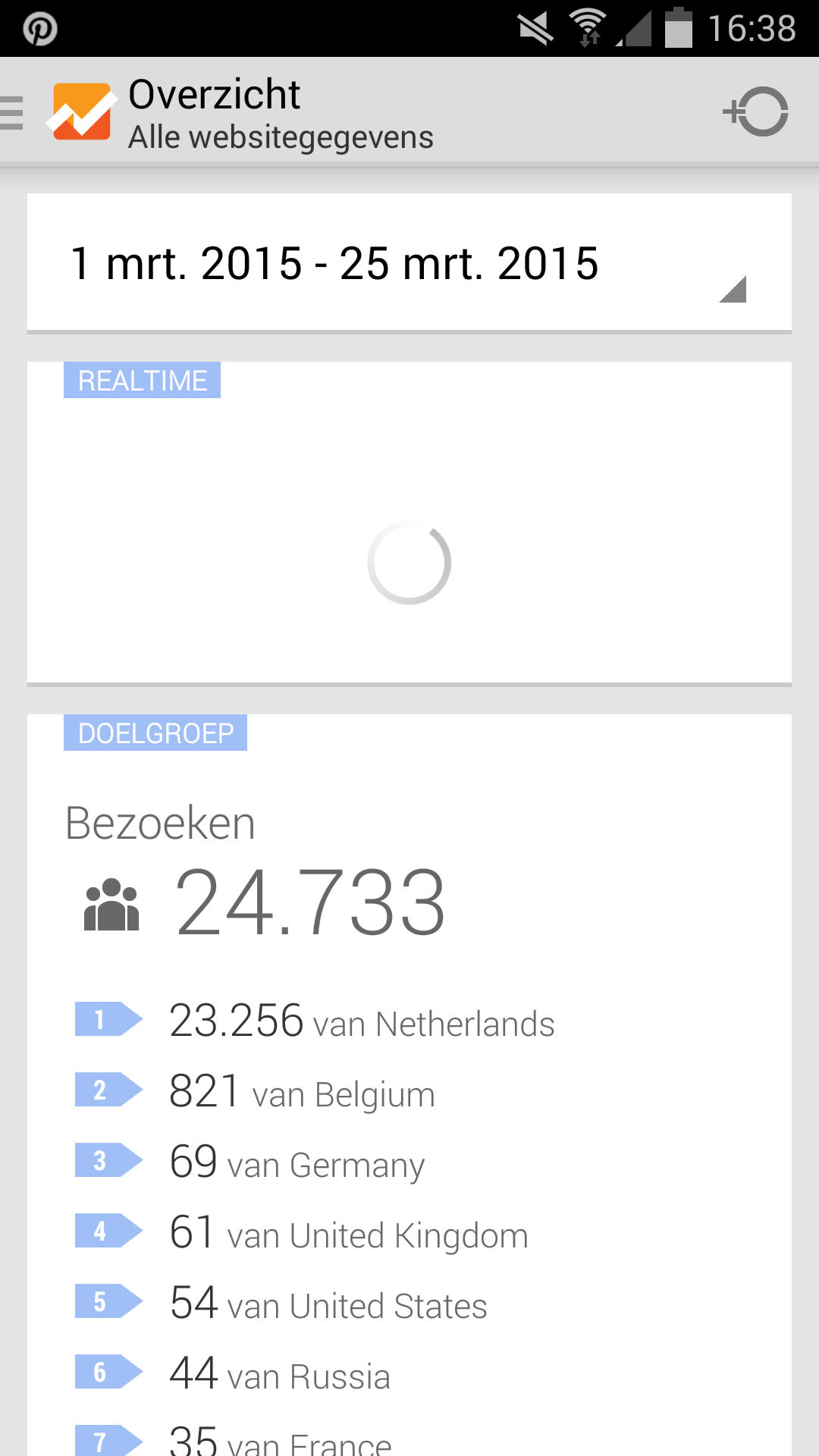Open the Realtime card
This screenshot has height=1456, width=819.
(x=409, y=522)
